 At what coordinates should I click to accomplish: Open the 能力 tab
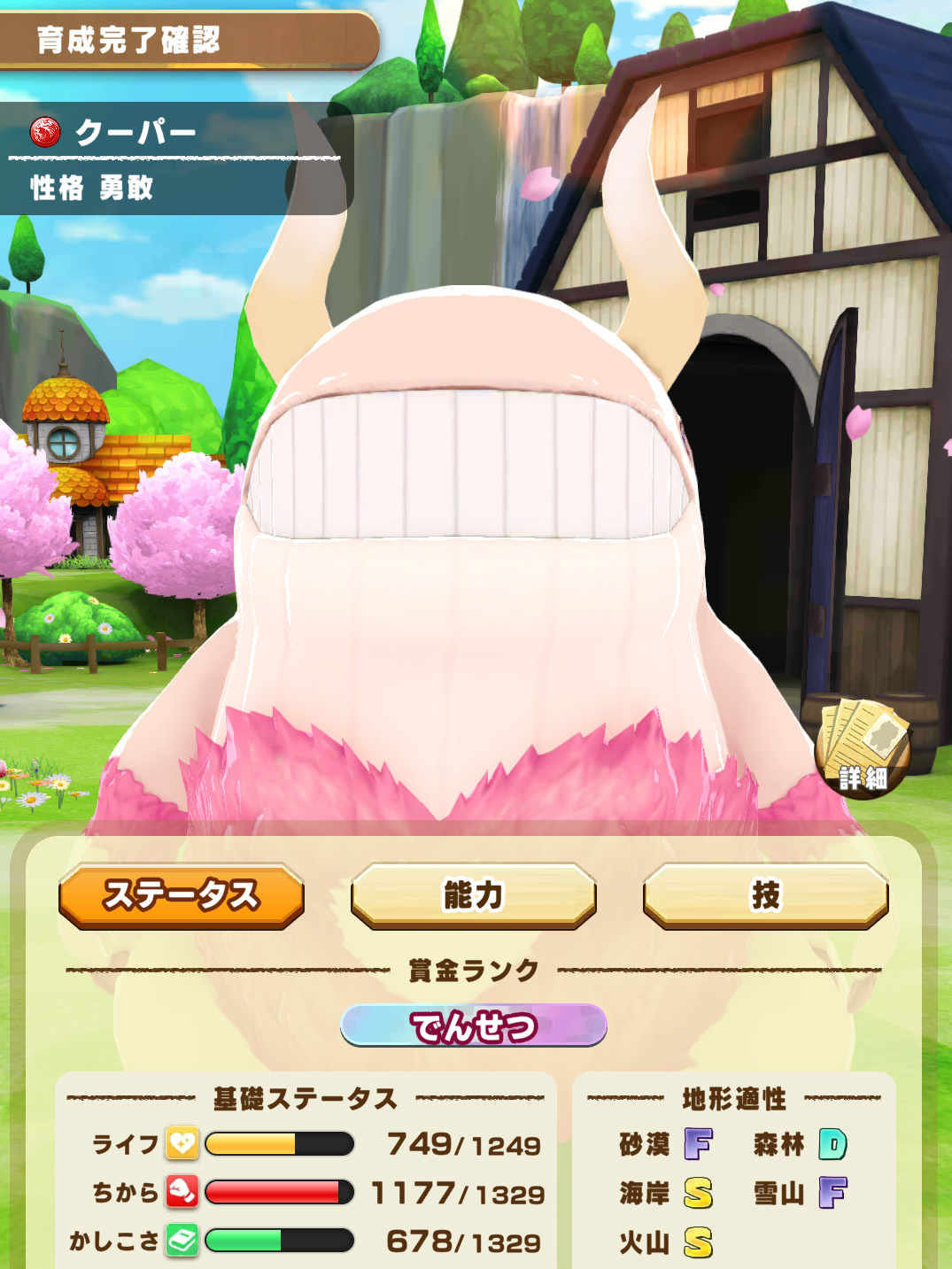[x=473, y=895]
